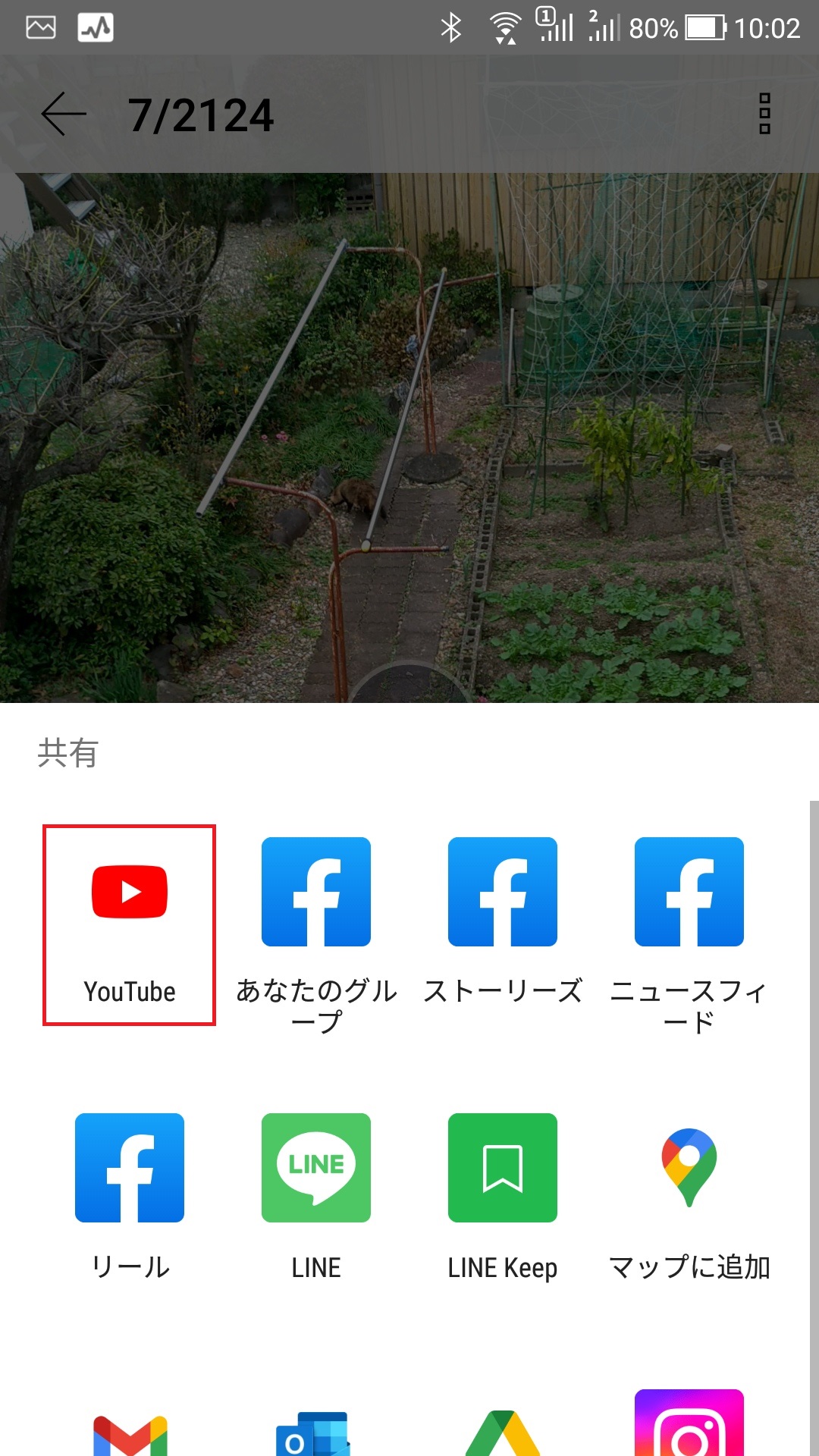This screenshot has width=819, height=1456.
Task: Tap the Wi-Fi indicator in status bar
Action: tap(502, 27)
